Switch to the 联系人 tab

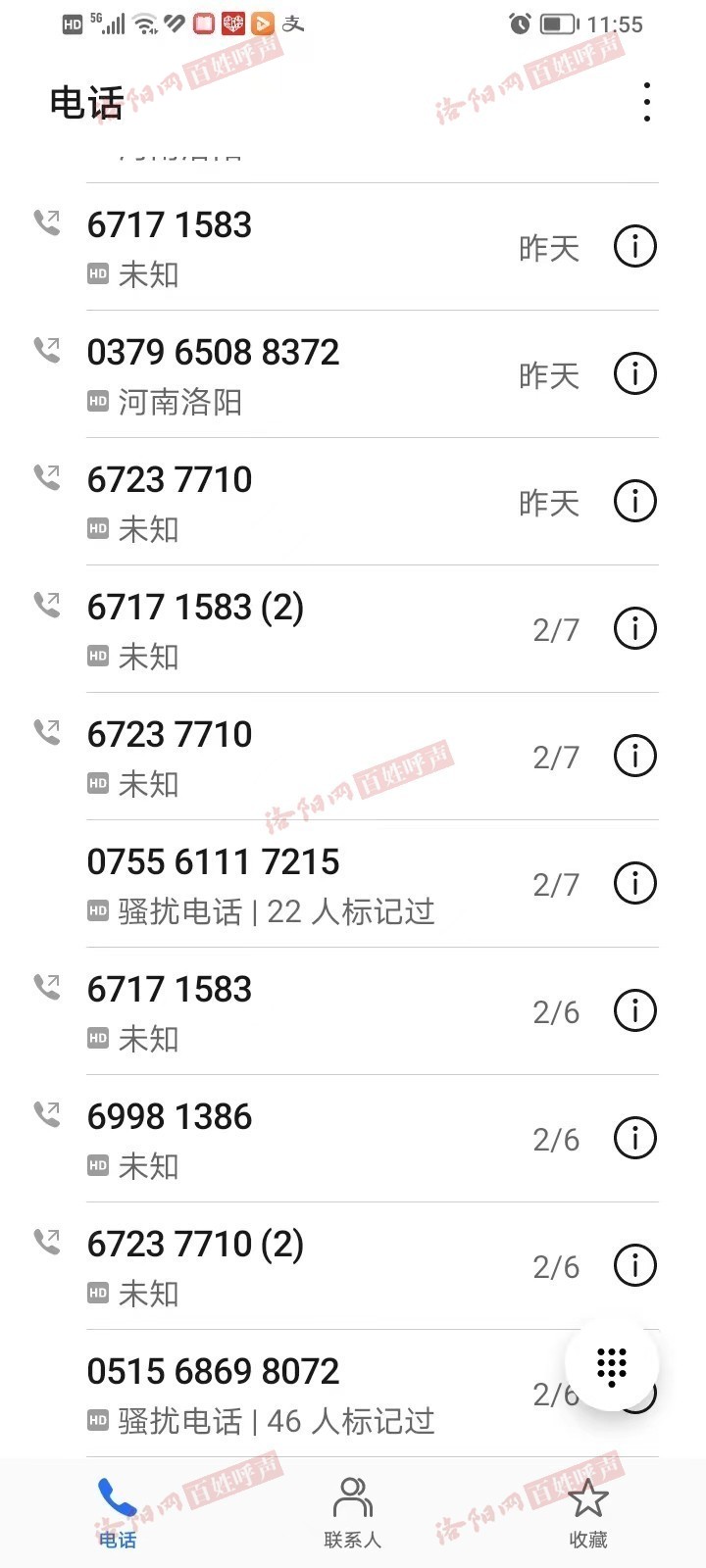tap(352, 1512)
